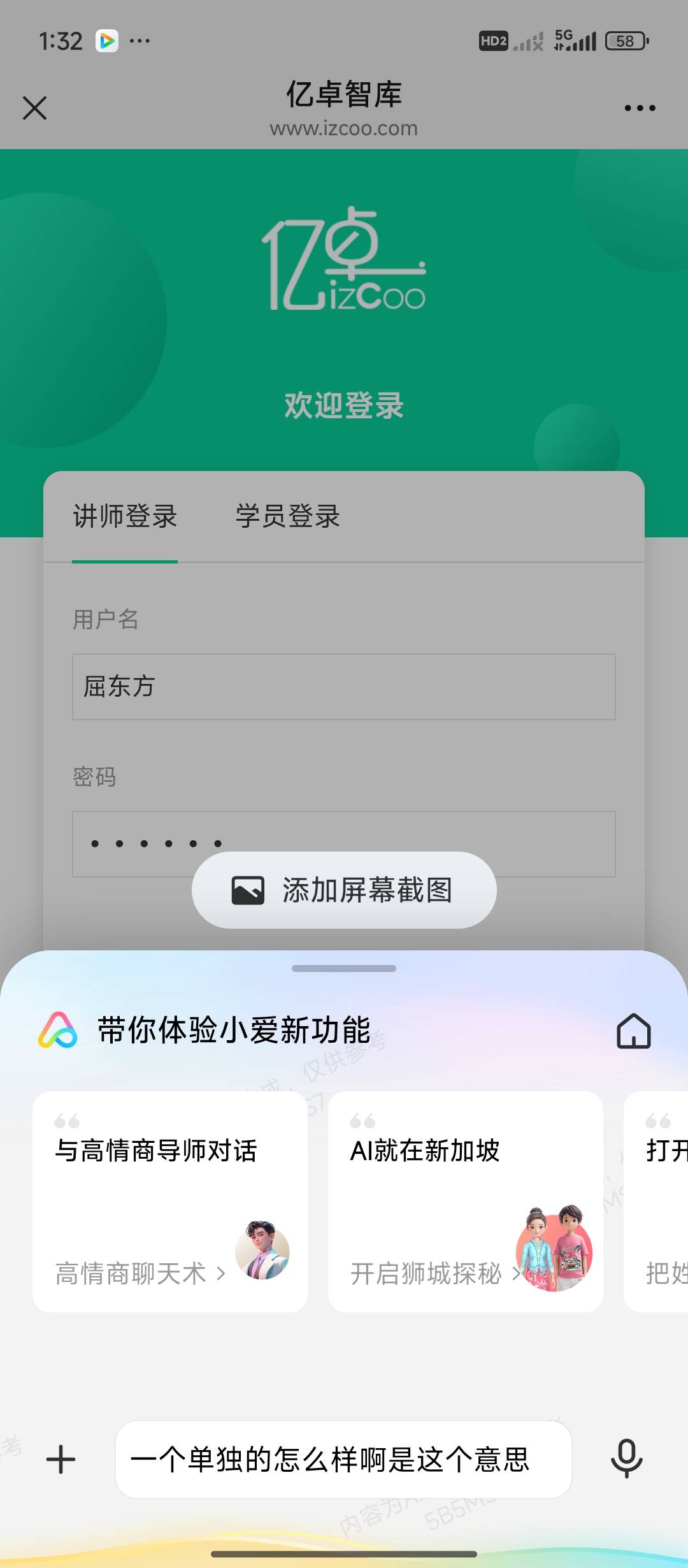
Task: Tap the plus icon for more options
Action: (61, 1459)
